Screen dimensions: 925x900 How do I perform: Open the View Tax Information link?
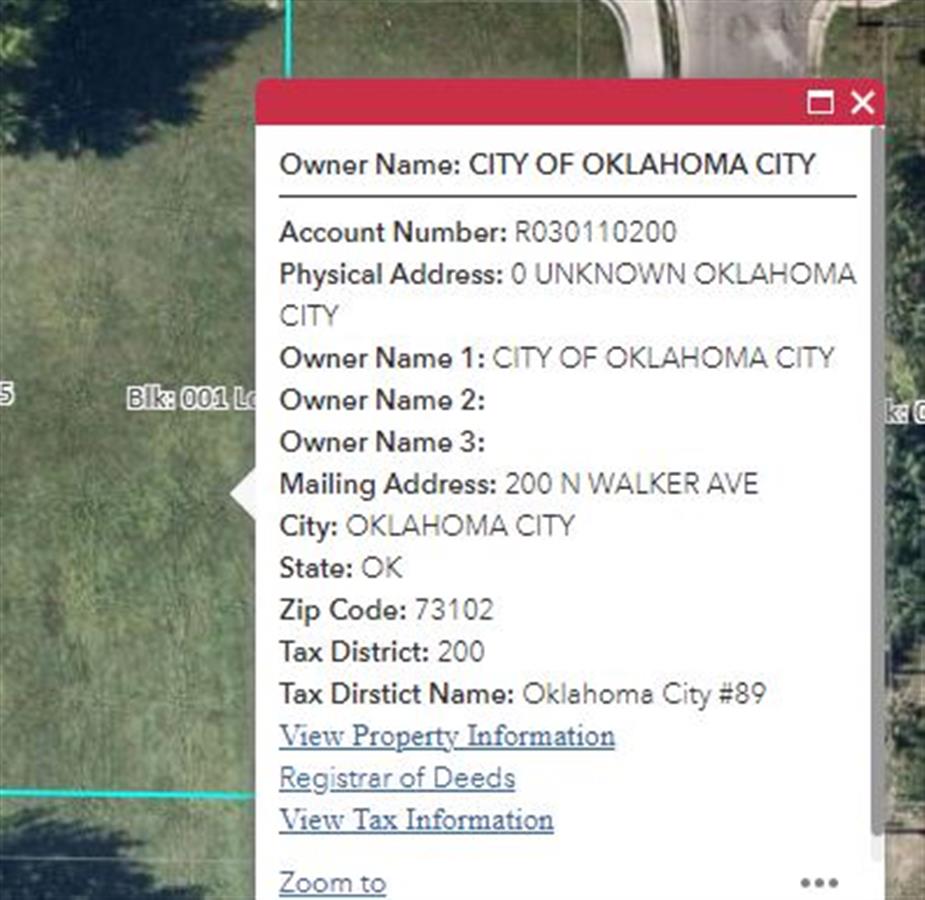[416, 820]
